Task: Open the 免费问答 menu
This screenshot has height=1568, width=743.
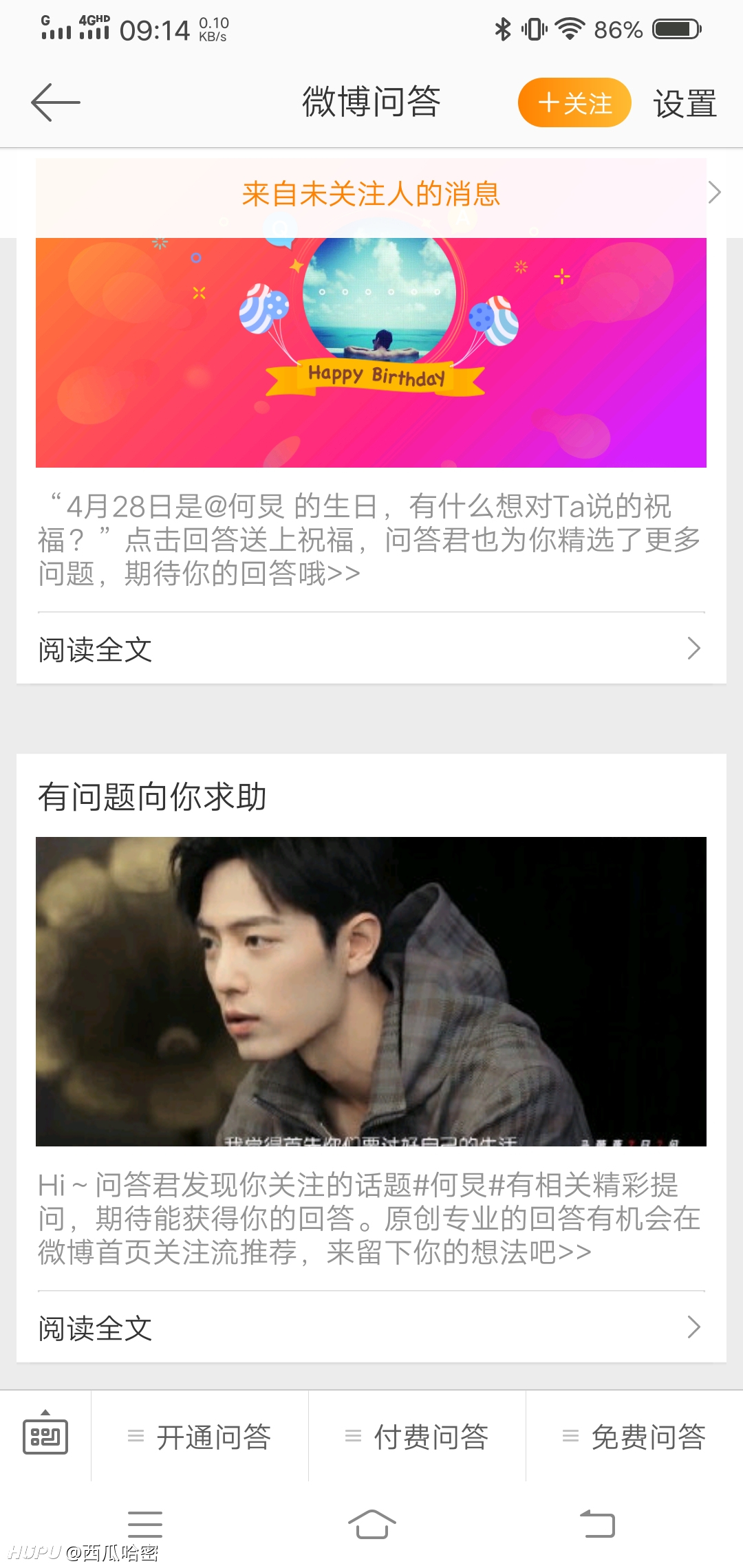Action: tap(634, 1436)
